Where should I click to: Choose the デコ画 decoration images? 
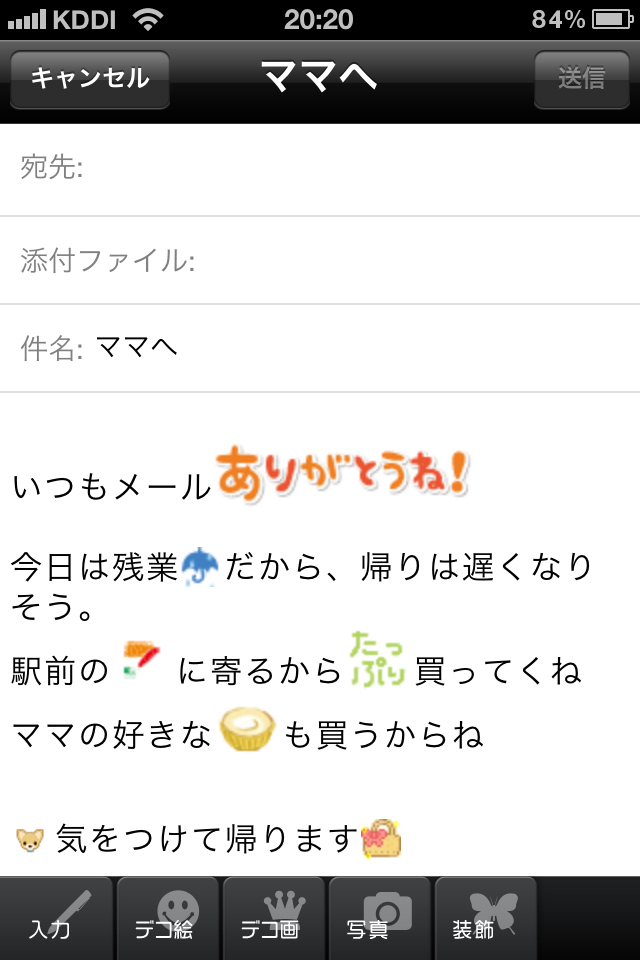point(273,918)
